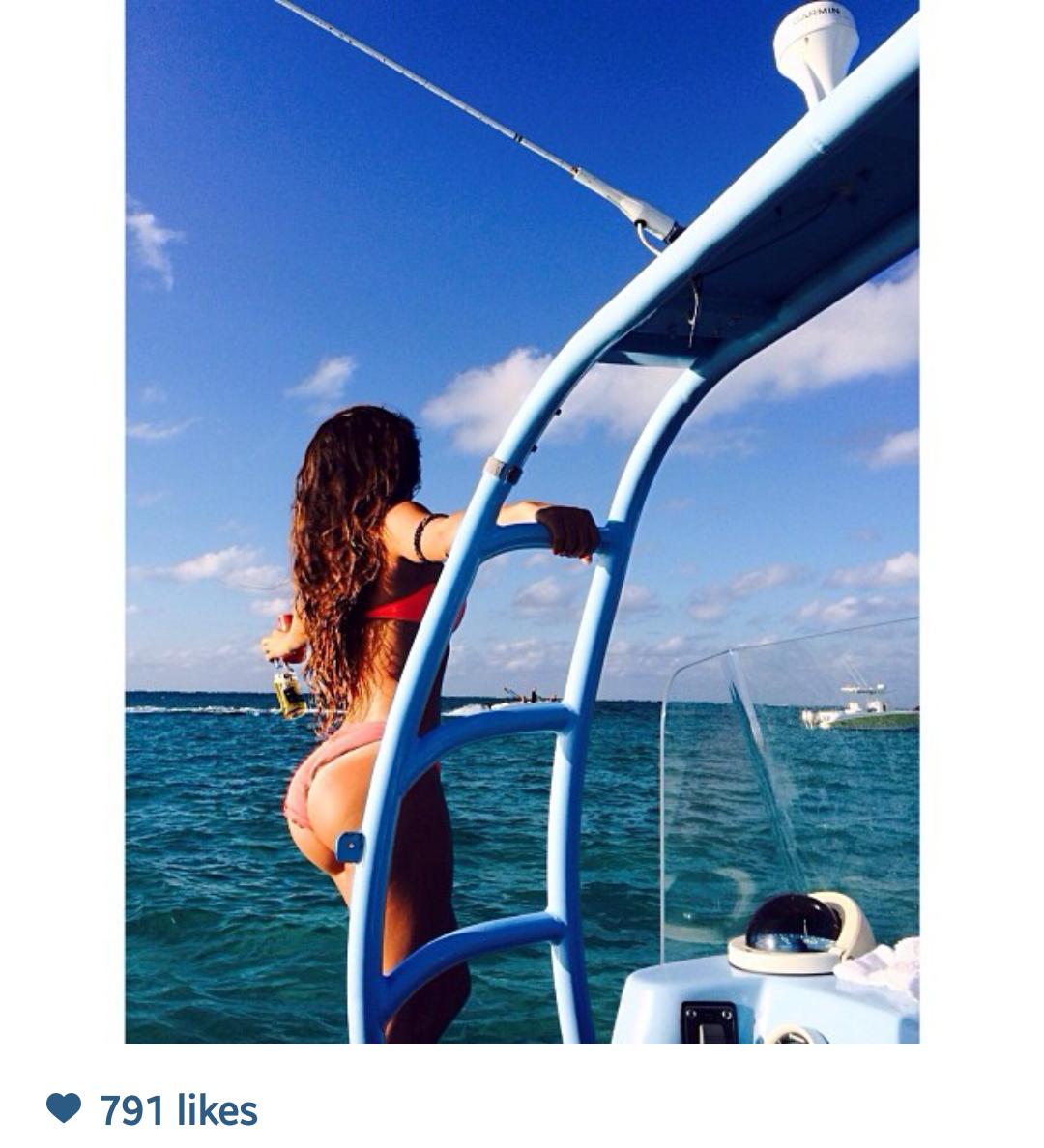Open the 791 likes list
The height and width of the screenshot is (1148, 1044).
coord(178,1110)
